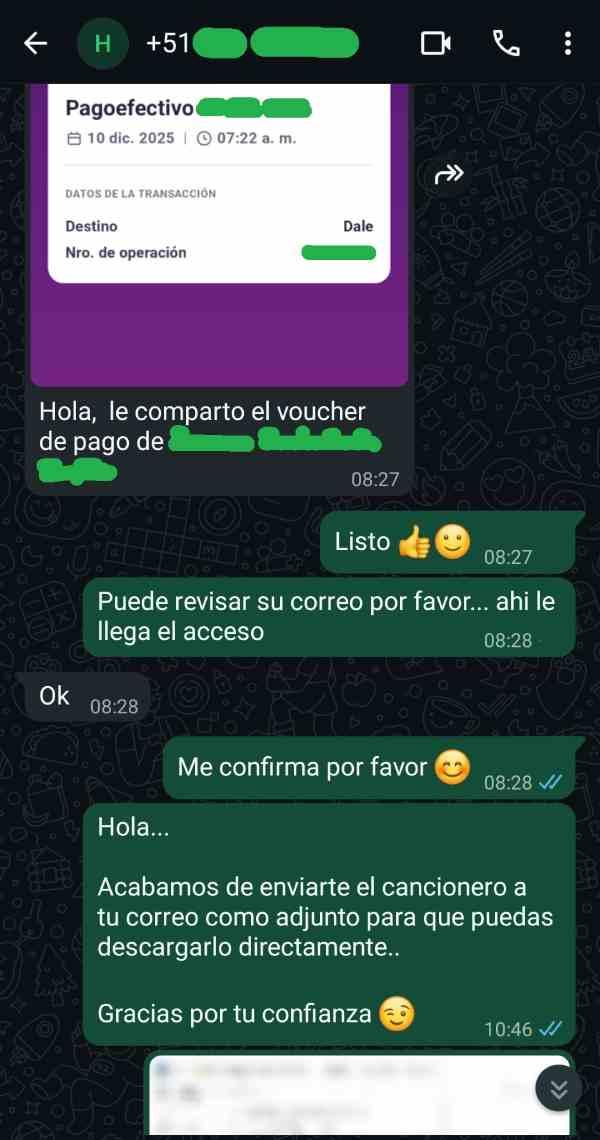Image resolution: width=600 pixels, height=1140 pixels.
Task: Start a video call
Action: (x=436, y=43)
